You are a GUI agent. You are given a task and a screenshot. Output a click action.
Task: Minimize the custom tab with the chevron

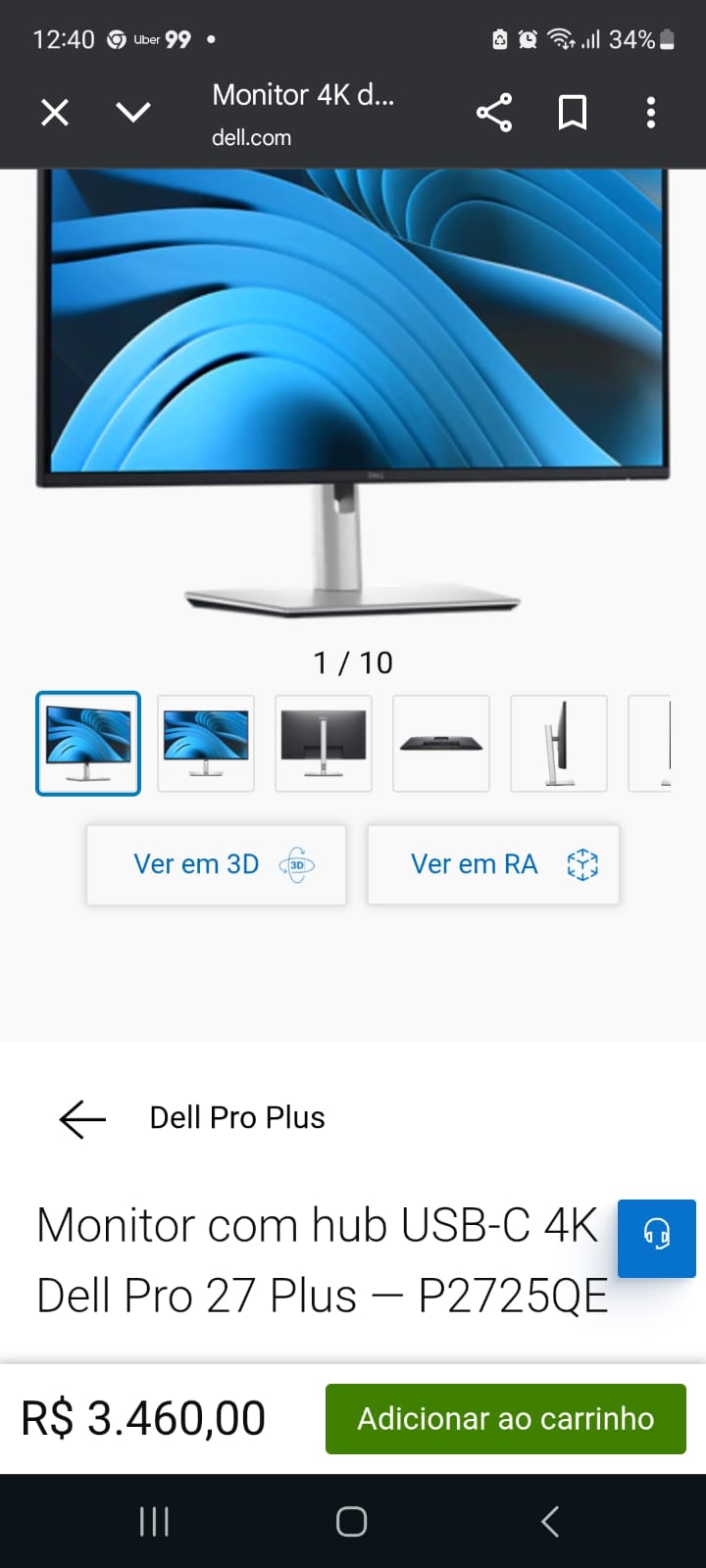pos(133,113)
